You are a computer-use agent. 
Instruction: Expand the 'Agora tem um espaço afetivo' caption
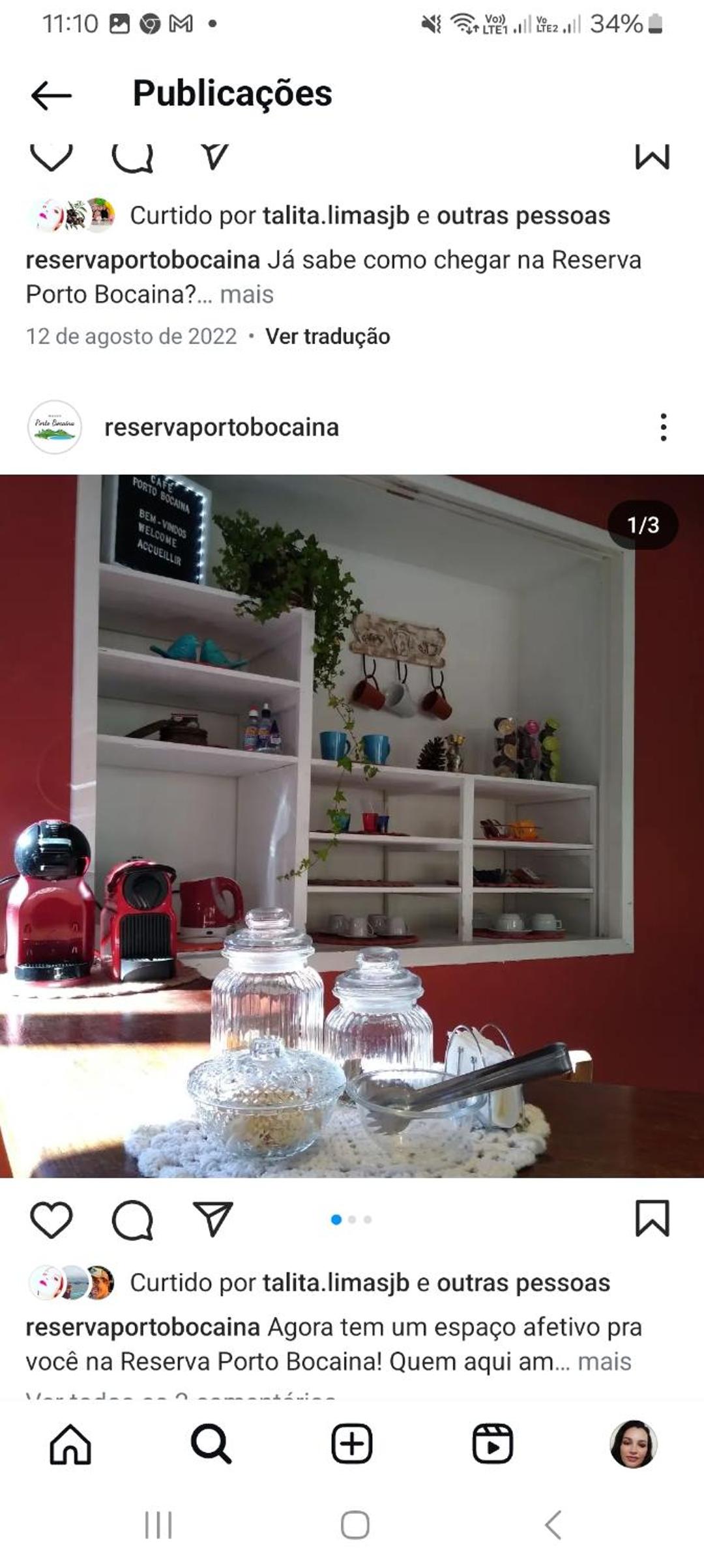604,1361
